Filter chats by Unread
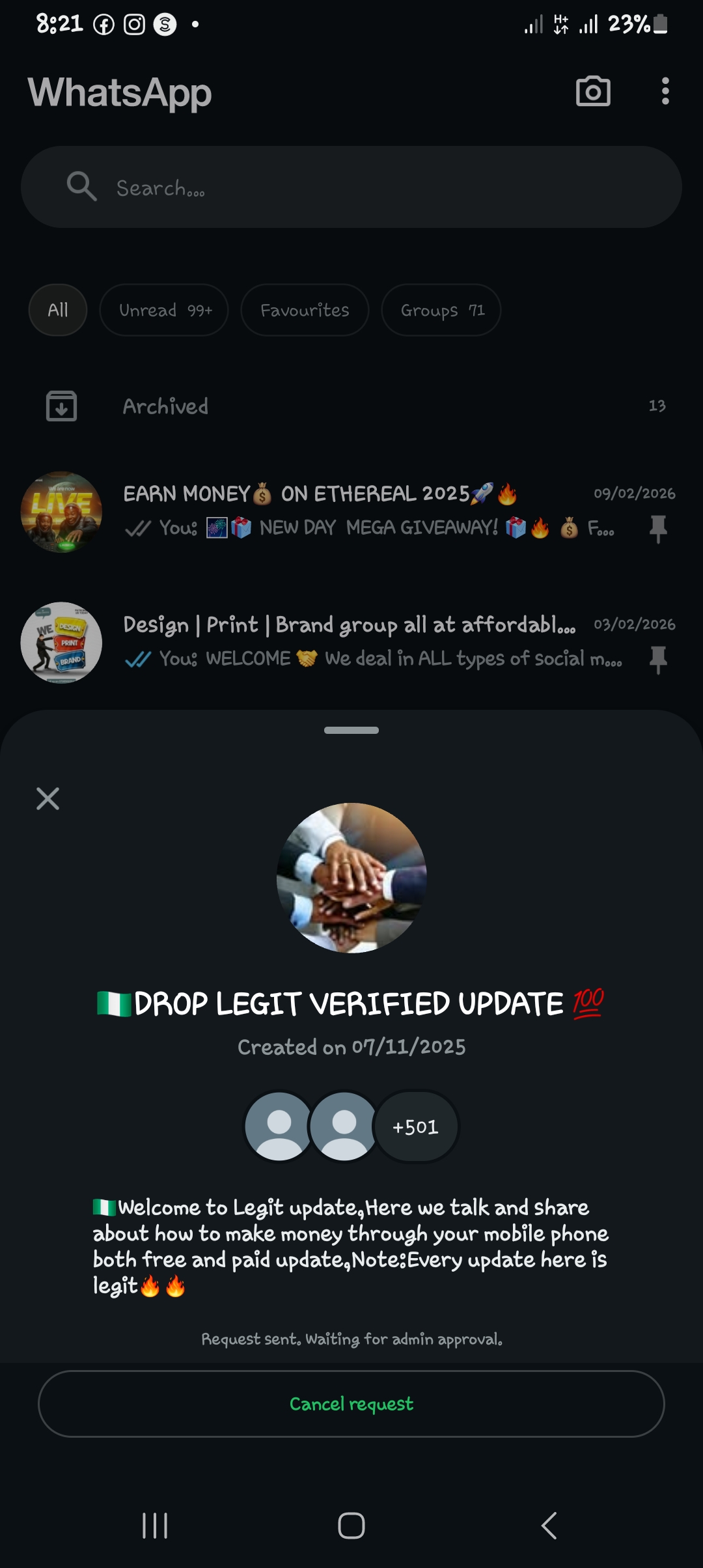The image size is (703, 1568). (x=164, y=310)
